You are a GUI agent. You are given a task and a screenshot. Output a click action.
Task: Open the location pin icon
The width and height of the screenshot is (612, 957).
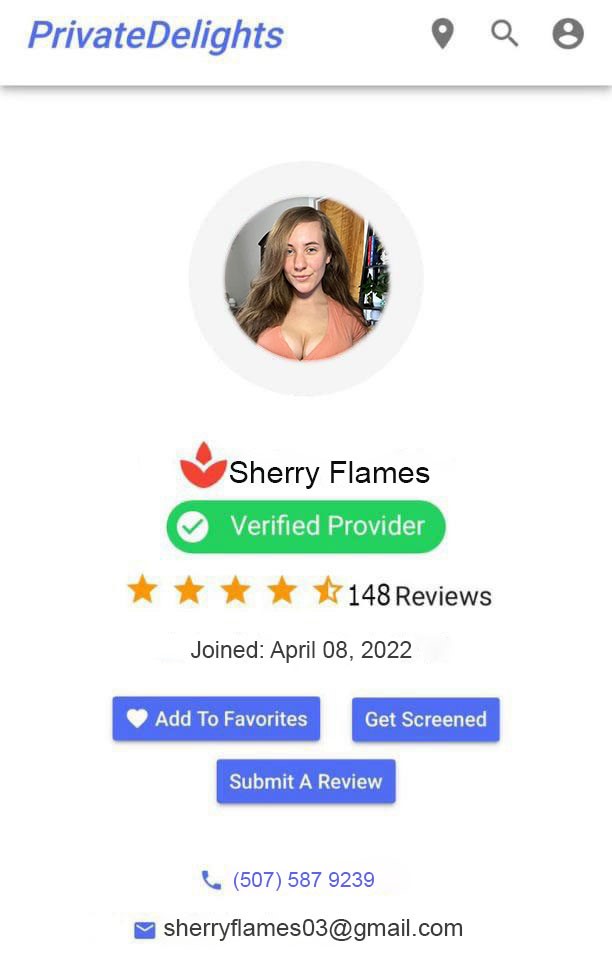[x=442, y=34]
